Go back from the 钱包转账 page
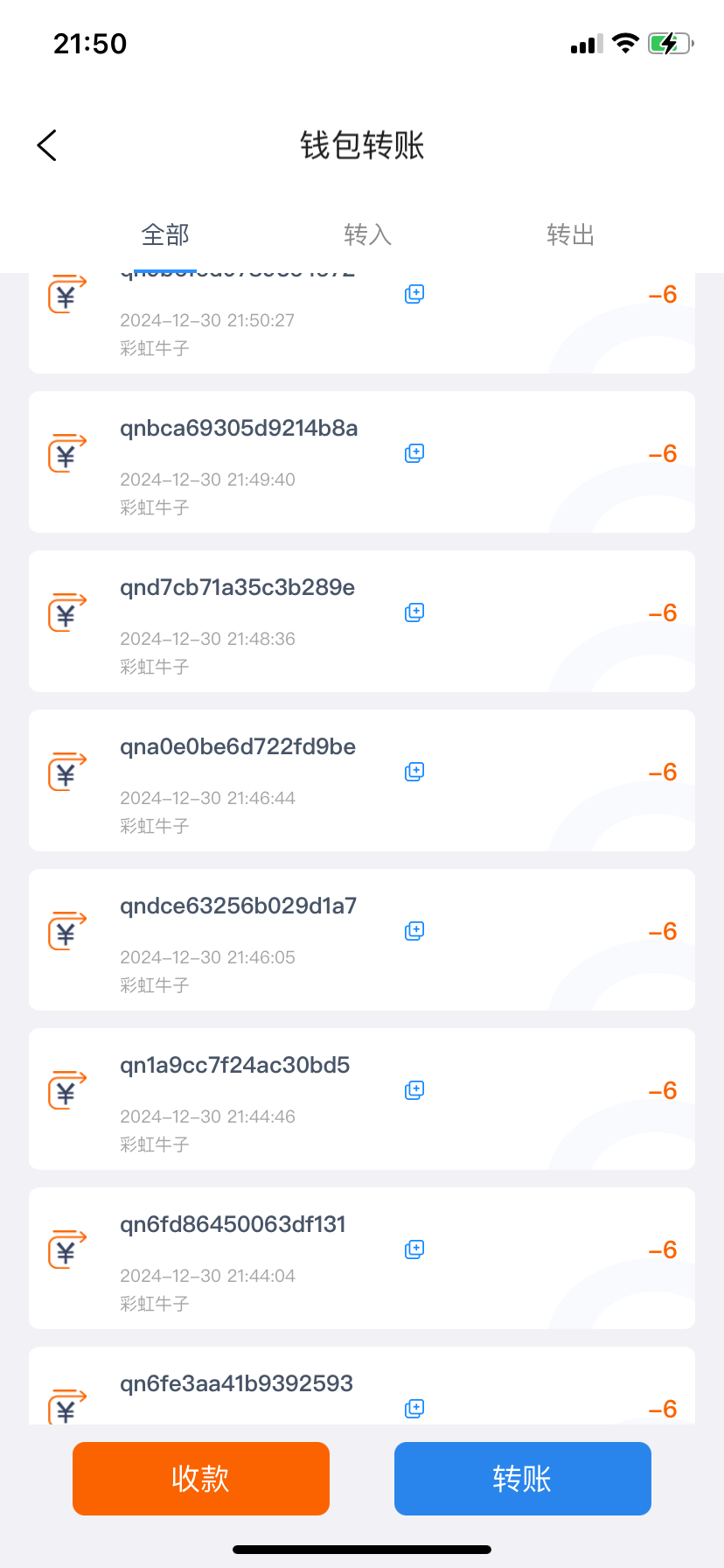 click(x=47, y=145)
